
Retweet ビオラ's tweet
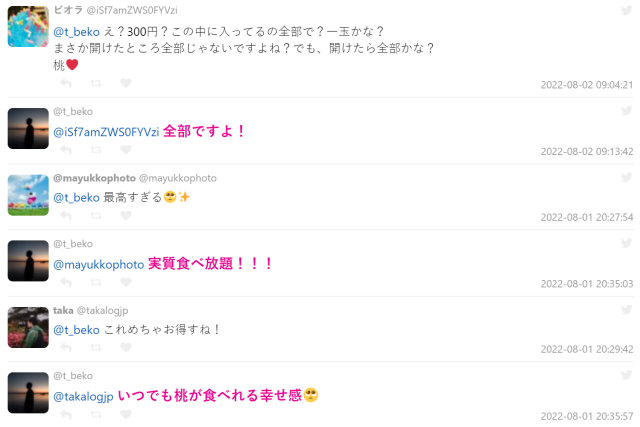click(96, 84)
